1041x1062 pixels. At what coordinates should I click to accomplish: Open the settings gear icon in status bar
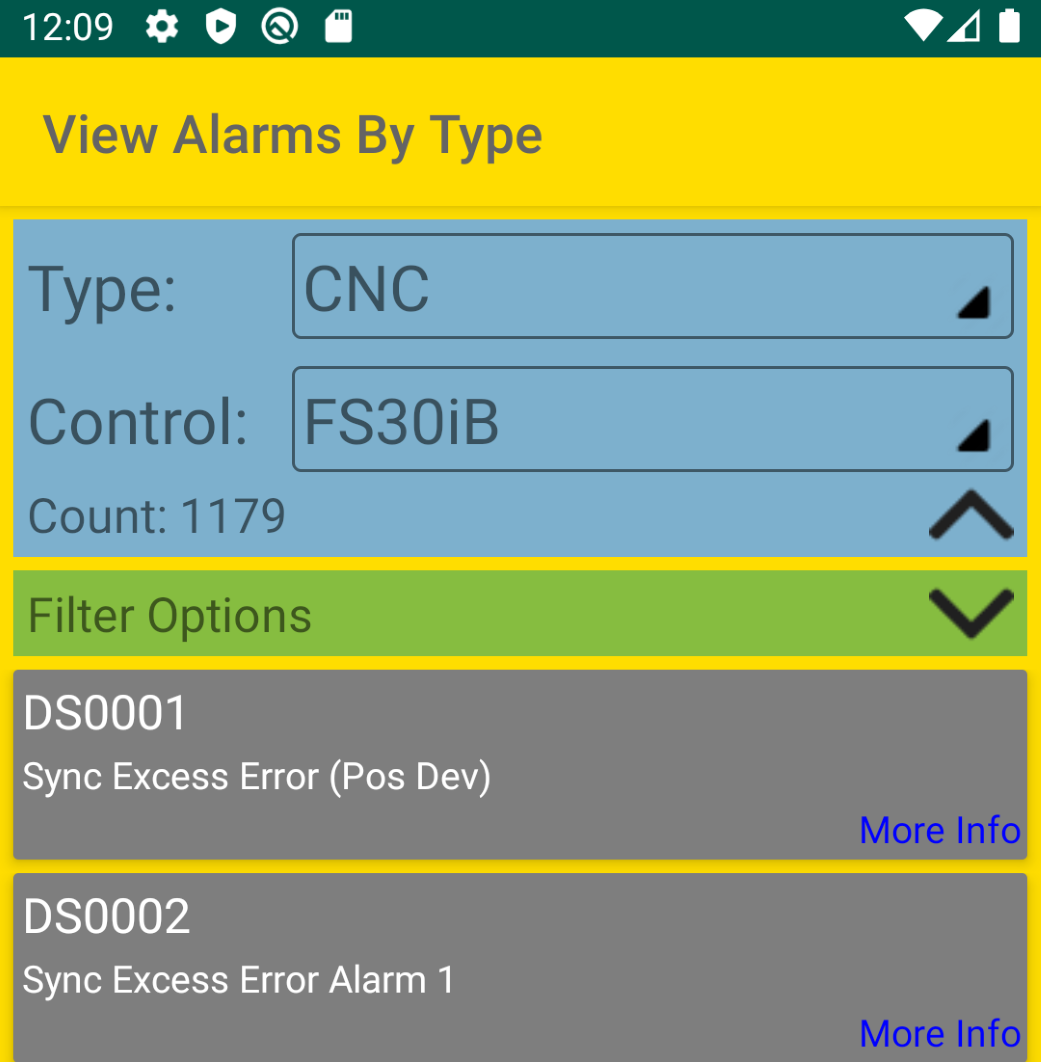pos(160,27)
